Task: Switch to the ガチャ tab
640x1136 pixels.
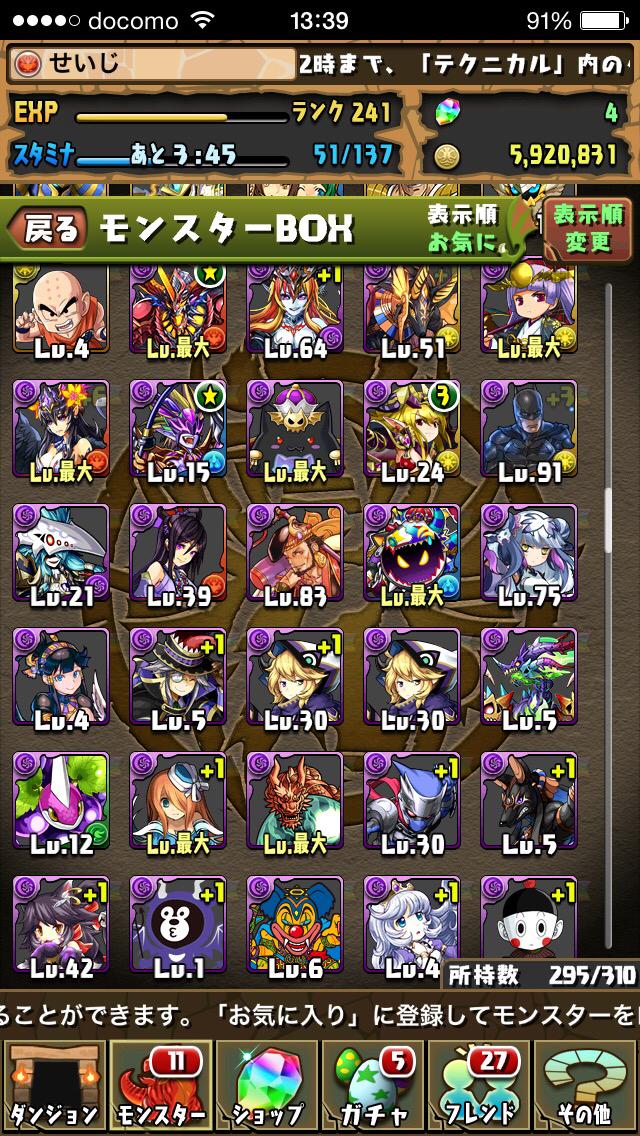Action: point(373,1087)
